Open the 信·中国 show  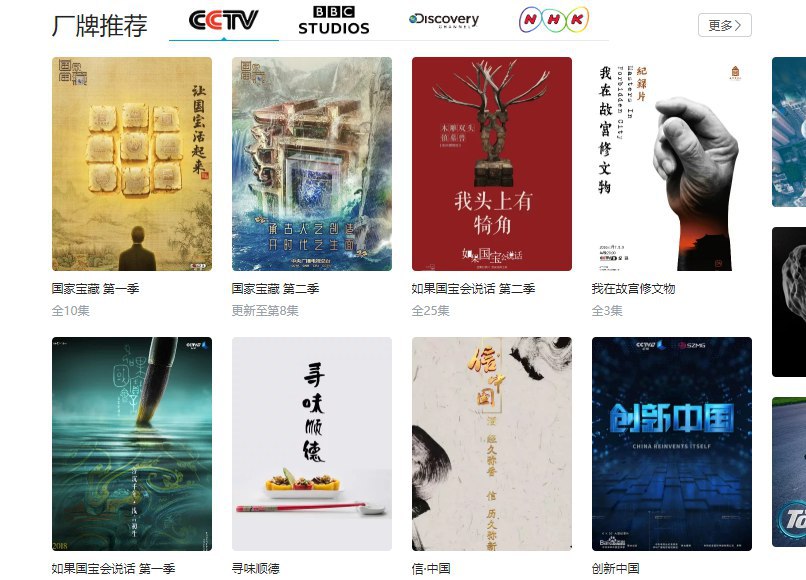pyautogui.click(x=492, y=443)
